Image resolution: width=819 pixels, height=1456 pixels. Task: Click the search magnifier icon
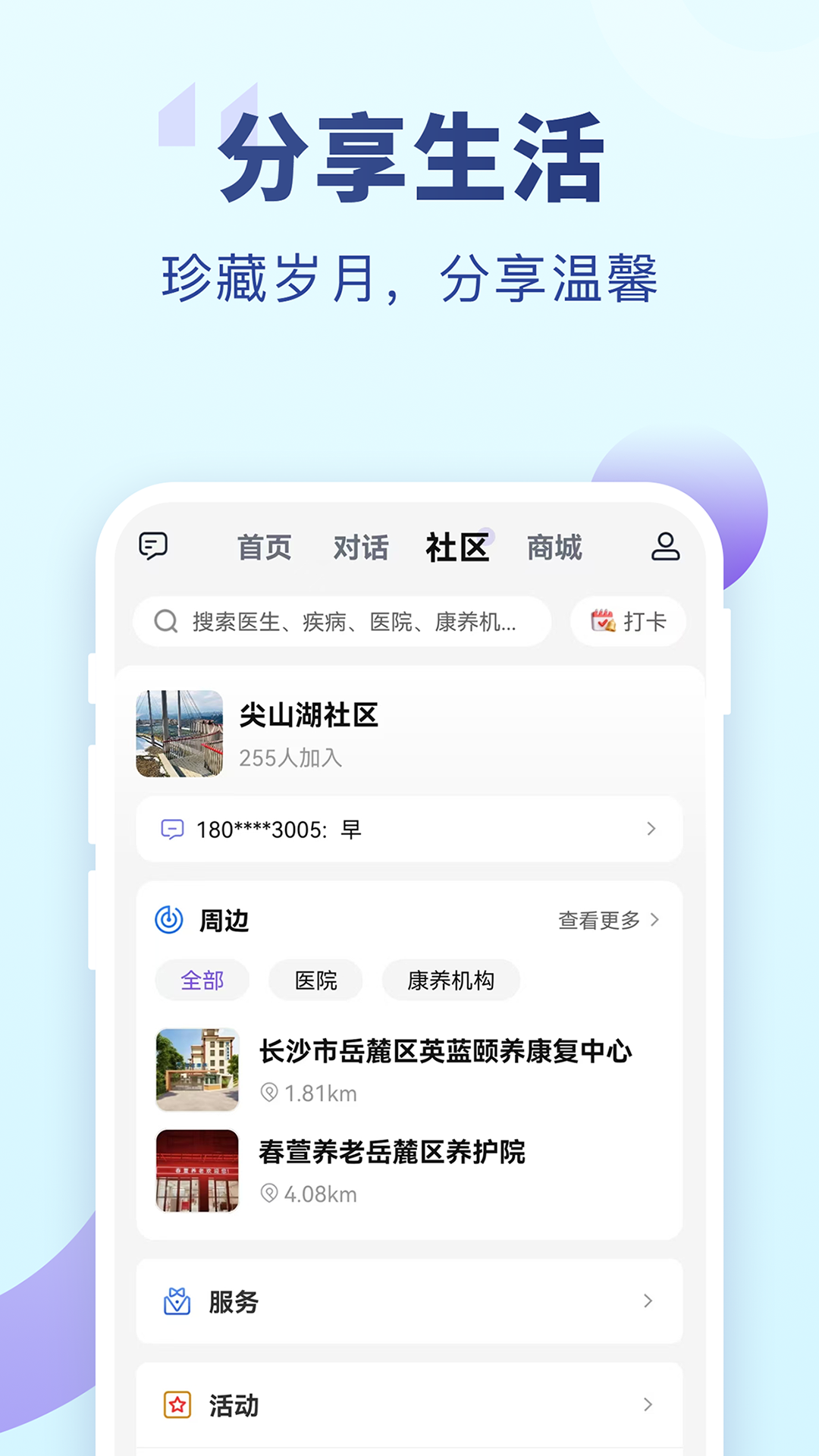[x=164, y=621]
